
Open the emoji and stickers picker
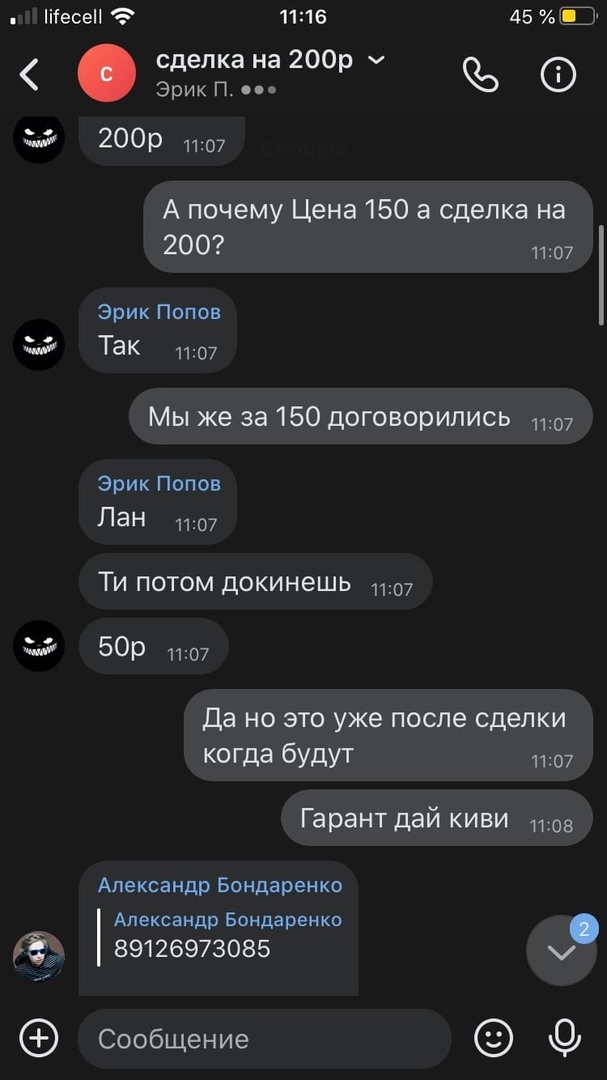point(493,1038)
